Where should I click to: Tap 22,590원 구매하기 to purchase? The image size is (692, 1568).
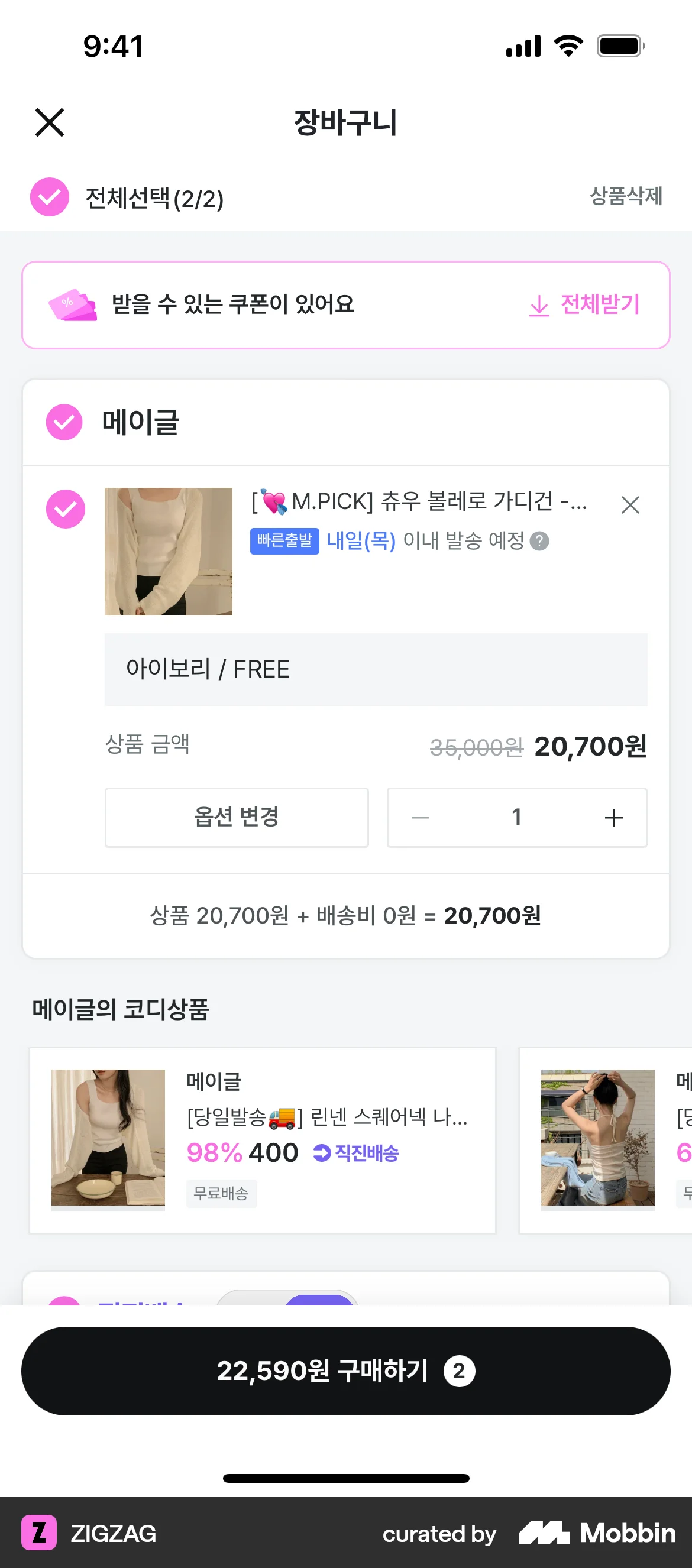pyautogui.click(x=346, y=1371)
